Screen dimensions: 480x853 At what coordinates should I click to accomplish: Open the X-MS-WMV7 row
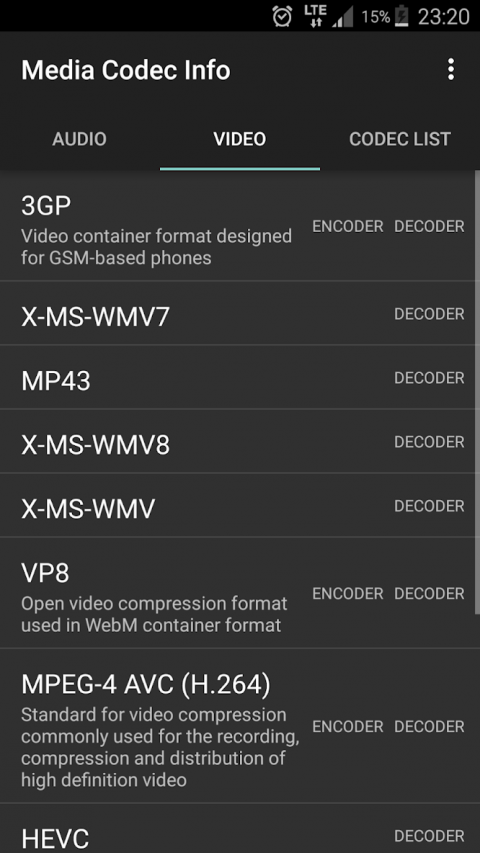tap(237, 313)
